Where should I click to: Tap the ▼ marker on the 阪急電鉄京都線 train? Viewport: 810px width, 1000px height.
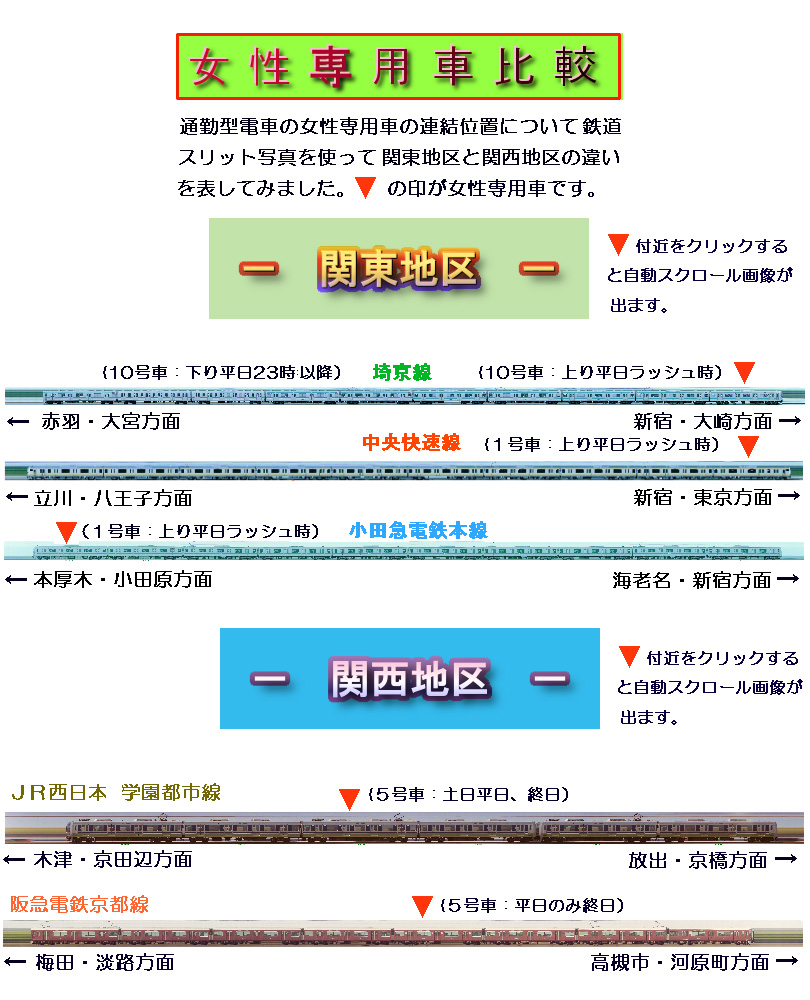(x=422, y=907)
